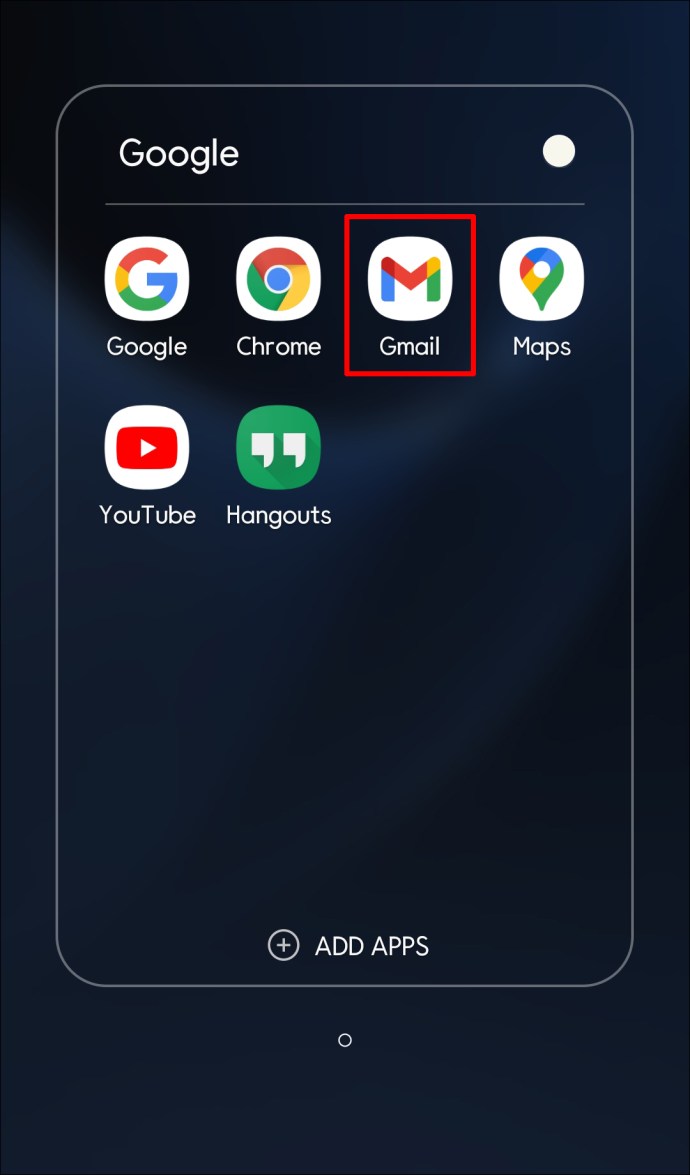This screenshot has height=1175, width=690.
Task: Open Hangouts
Action: pos(278,448)
